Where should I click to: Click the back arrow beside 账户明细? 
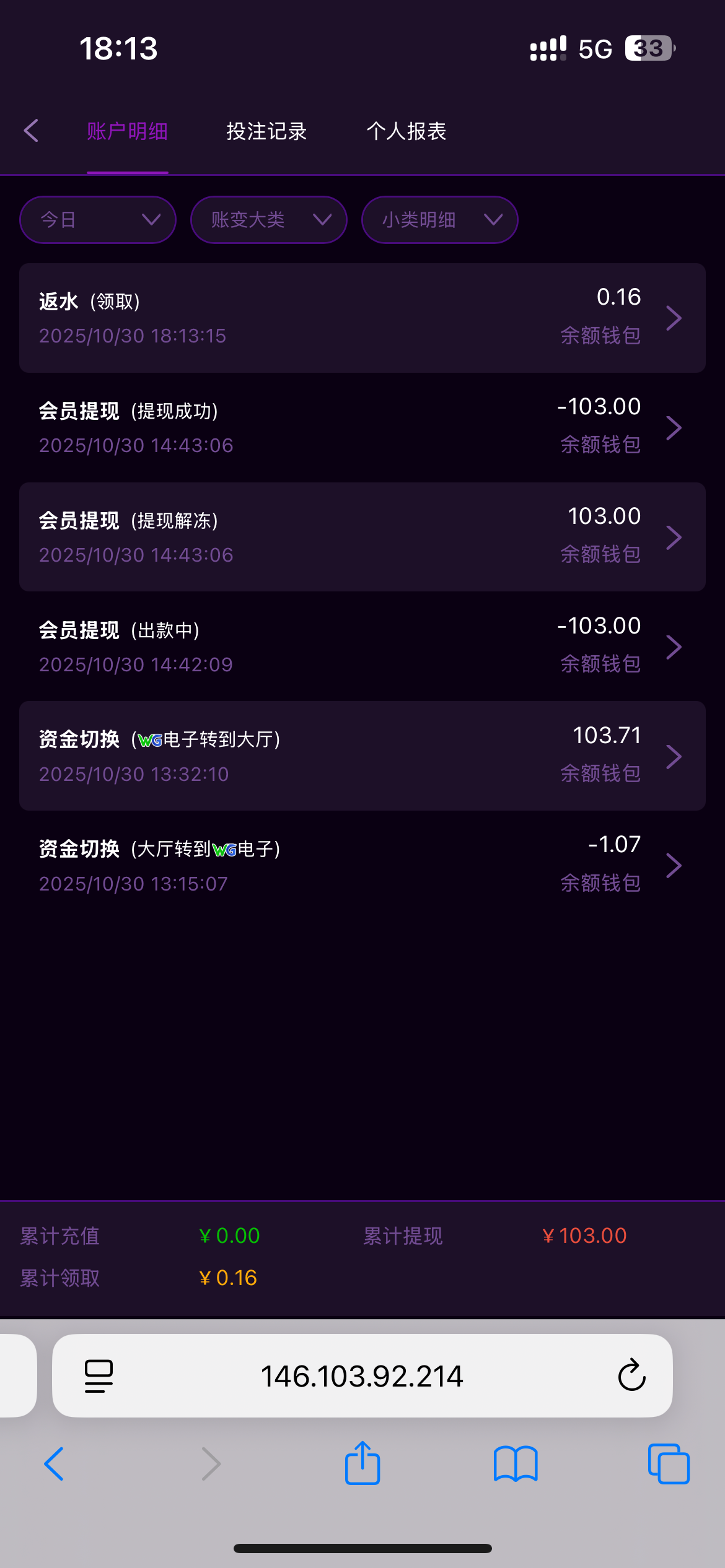[x=32, y=131]
